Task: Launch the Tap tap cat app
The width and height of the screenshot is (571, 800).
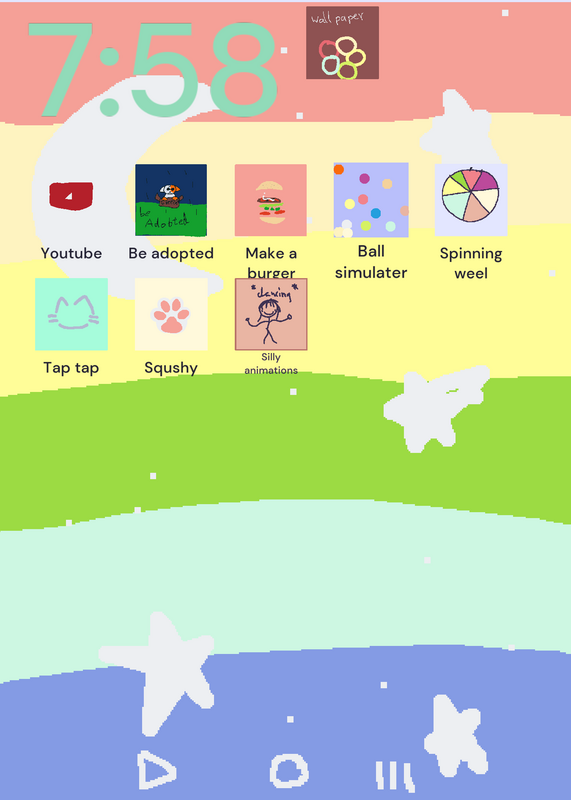Action: (71, 314)
